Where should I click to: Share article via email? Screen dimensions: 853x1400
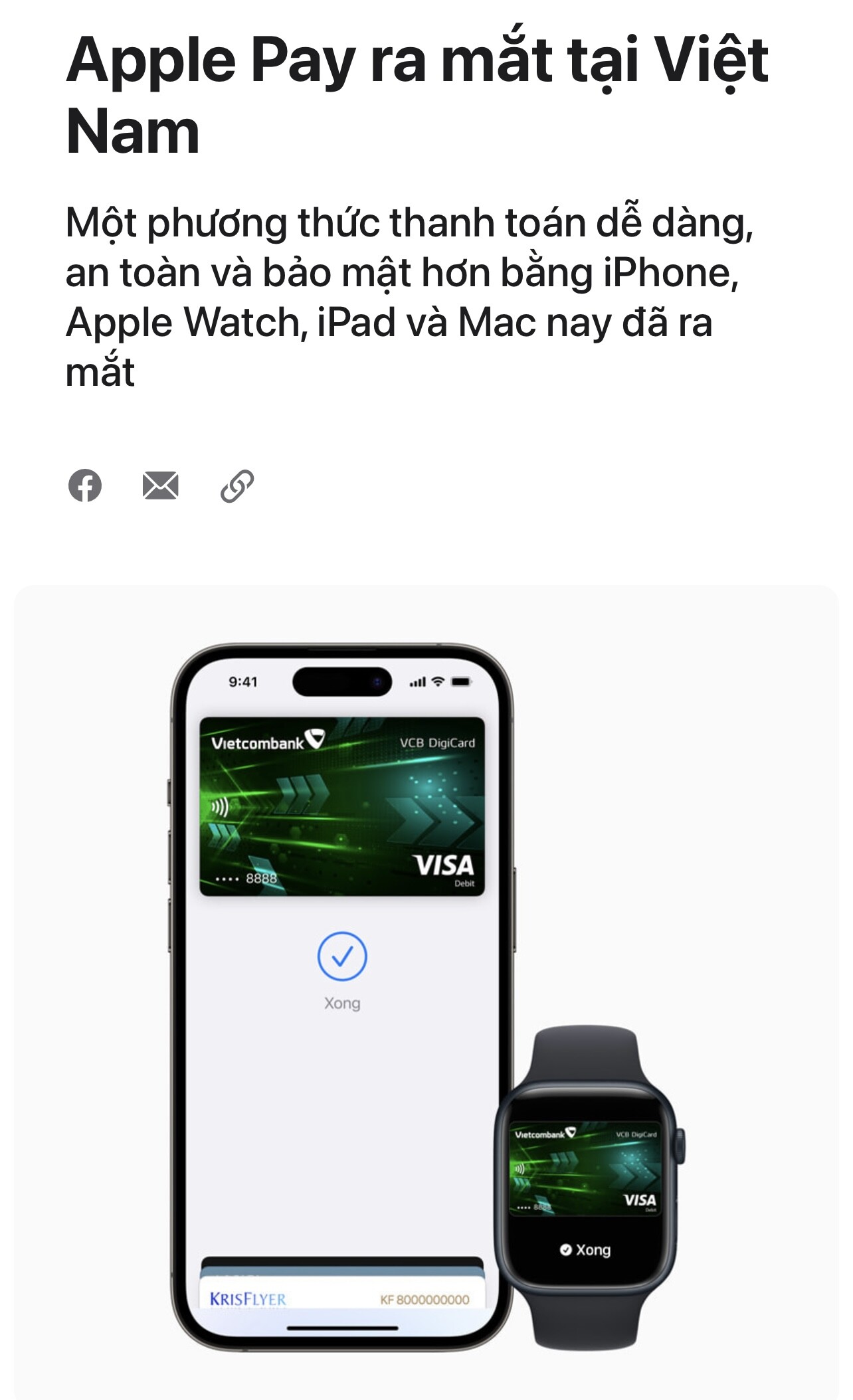[x=161, y=485]
